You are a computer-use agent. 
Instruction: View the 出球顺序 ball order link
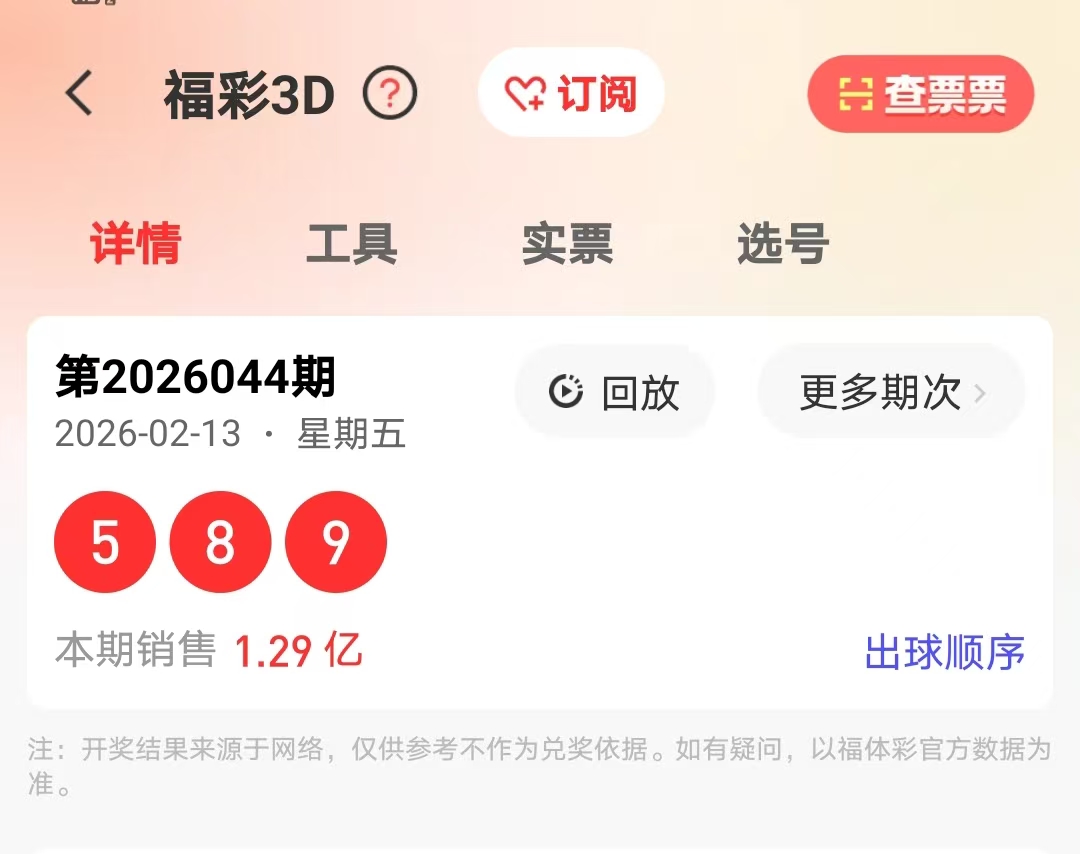[x=945, y=652]
